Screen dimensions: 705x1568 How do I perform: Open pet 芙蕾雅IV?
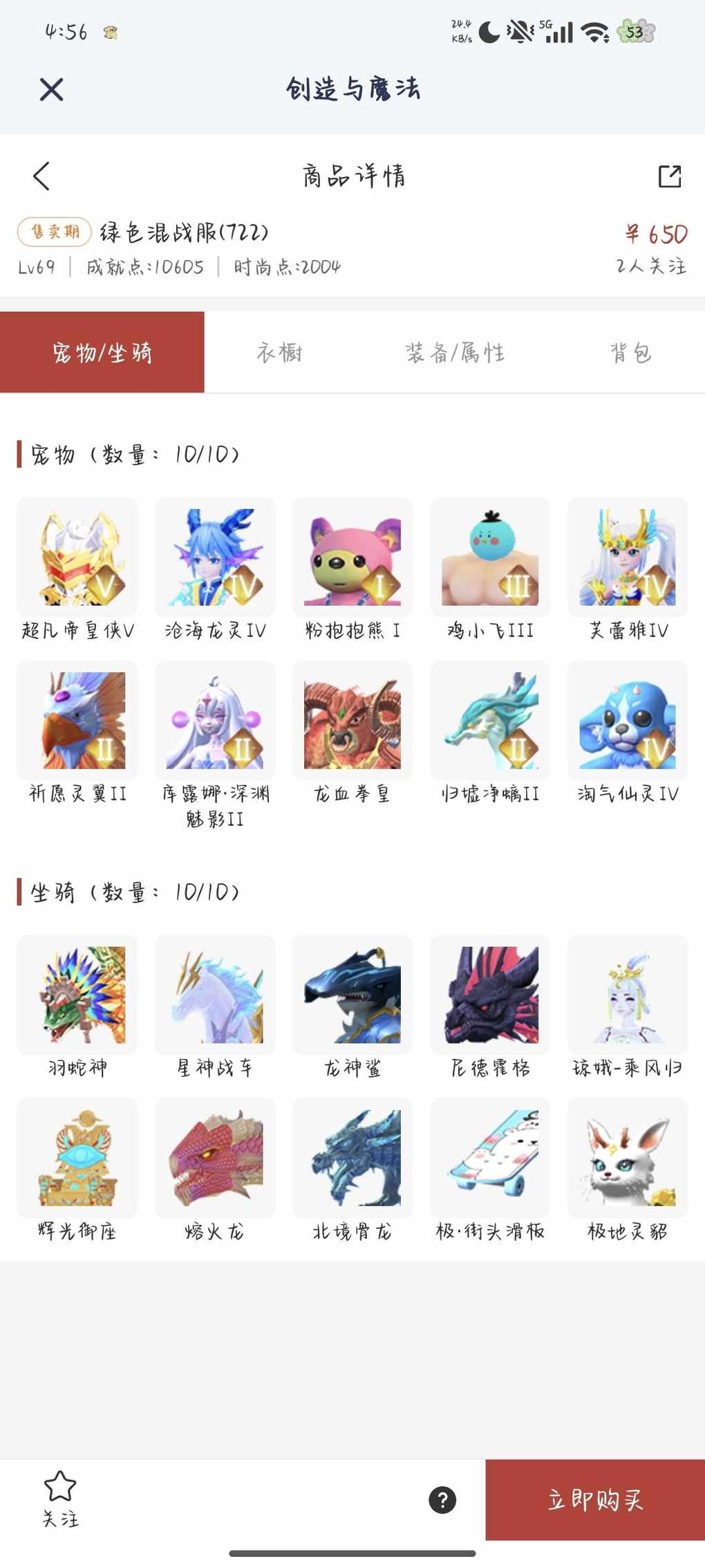point(628,557)
